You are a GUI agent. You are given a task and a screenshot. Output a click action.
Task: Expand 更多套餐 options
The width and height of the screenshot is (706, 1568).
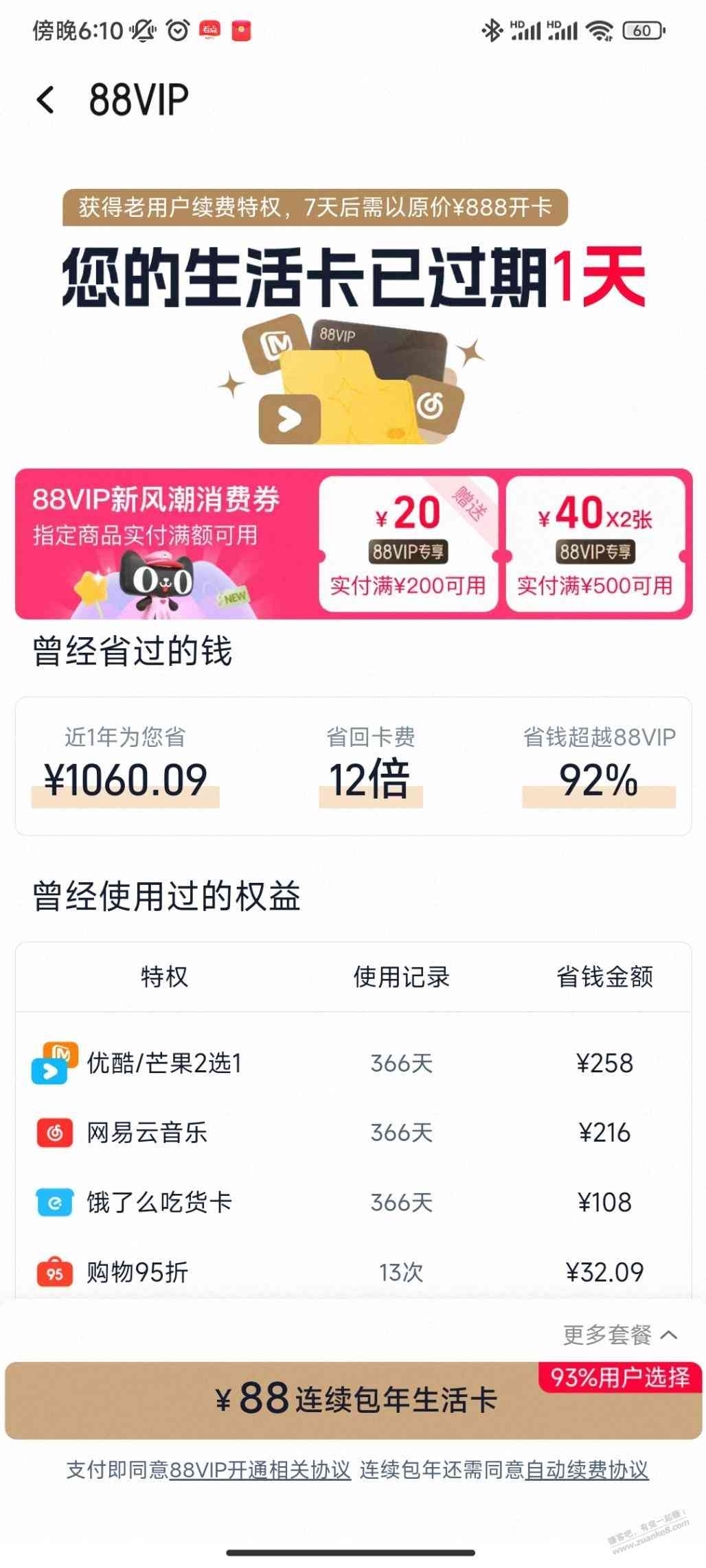click(x=619, y=1335)
